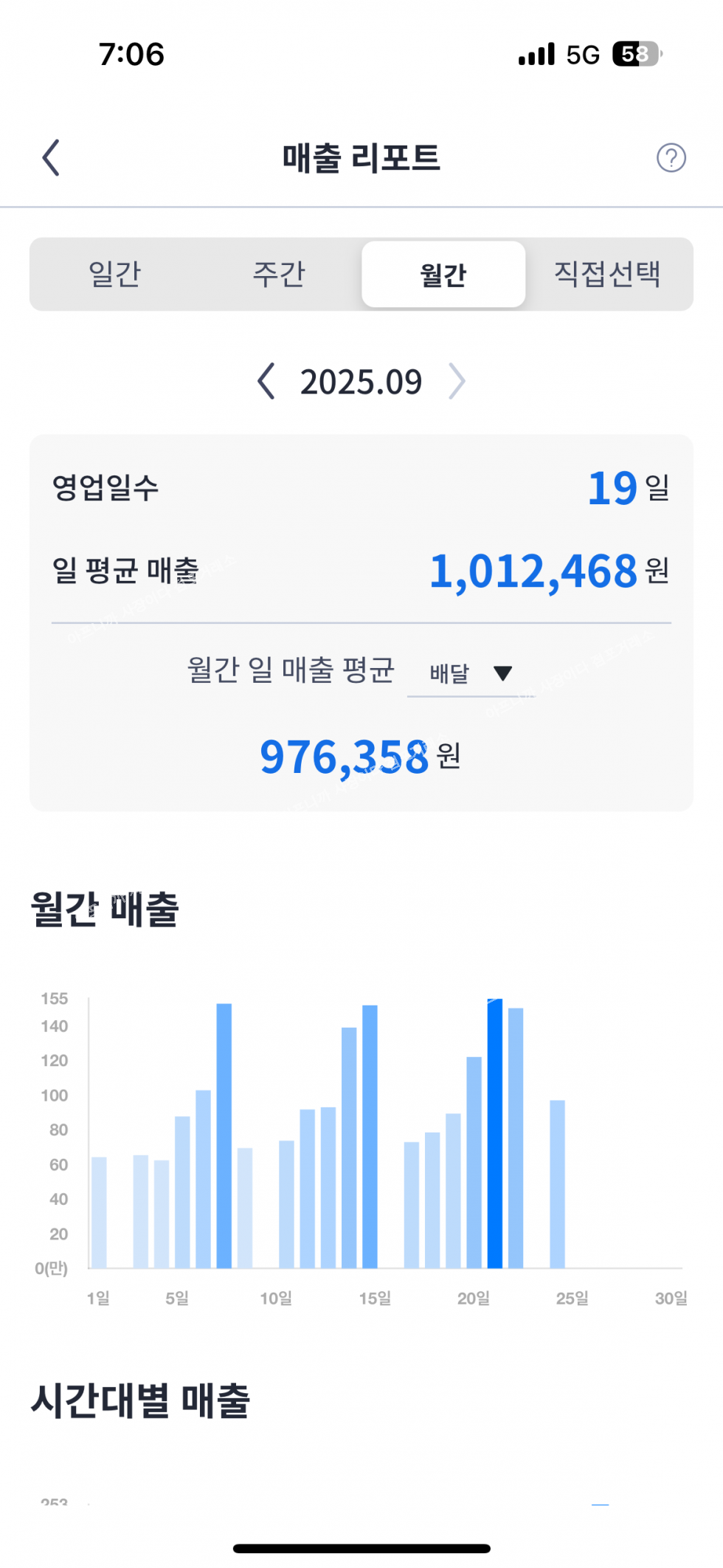The width and height of the screenshot is (723, 1568).
Task: Open the help question mark icon
Action: [671, 158]
